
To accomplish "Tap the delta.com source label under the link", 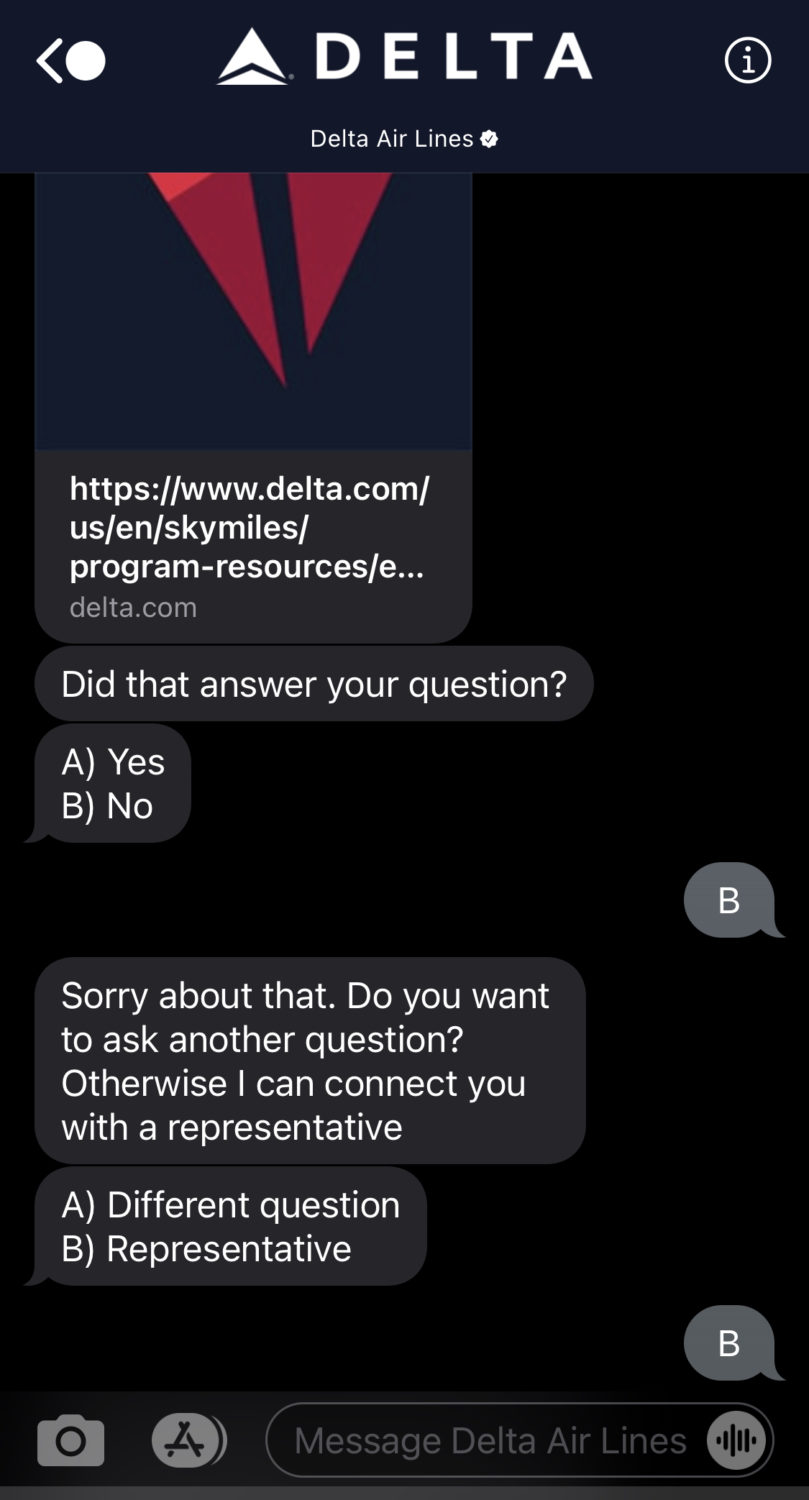I will (x=132, y=607).
